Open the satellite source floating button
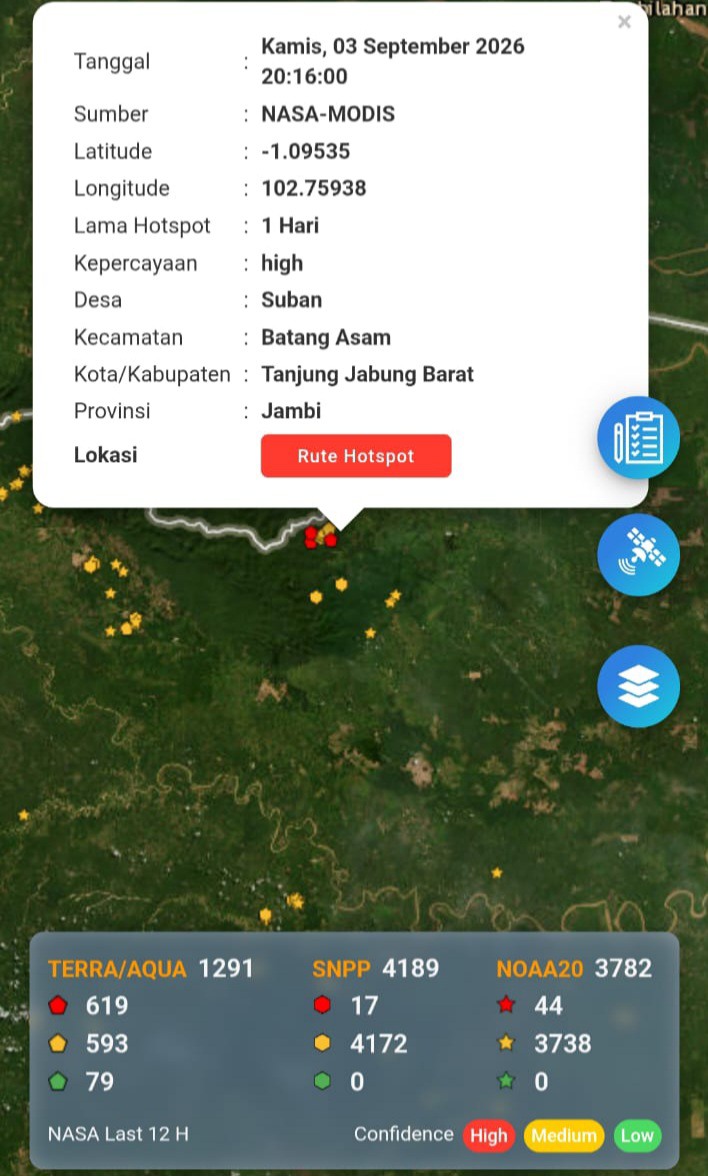Screen dimensions: 708x1176 tap(638, 555)
